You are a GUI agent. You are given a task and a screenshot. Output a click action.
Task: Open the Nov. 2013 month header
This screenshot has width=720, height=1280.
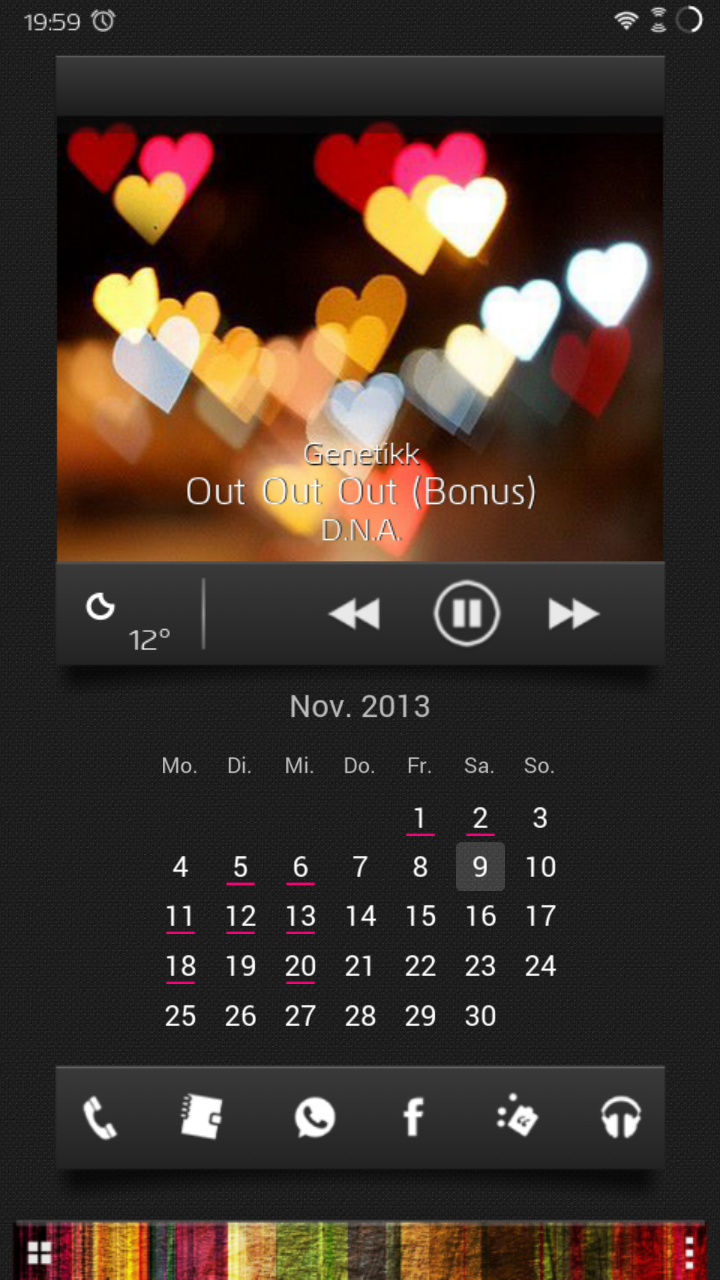click(360, 707)
